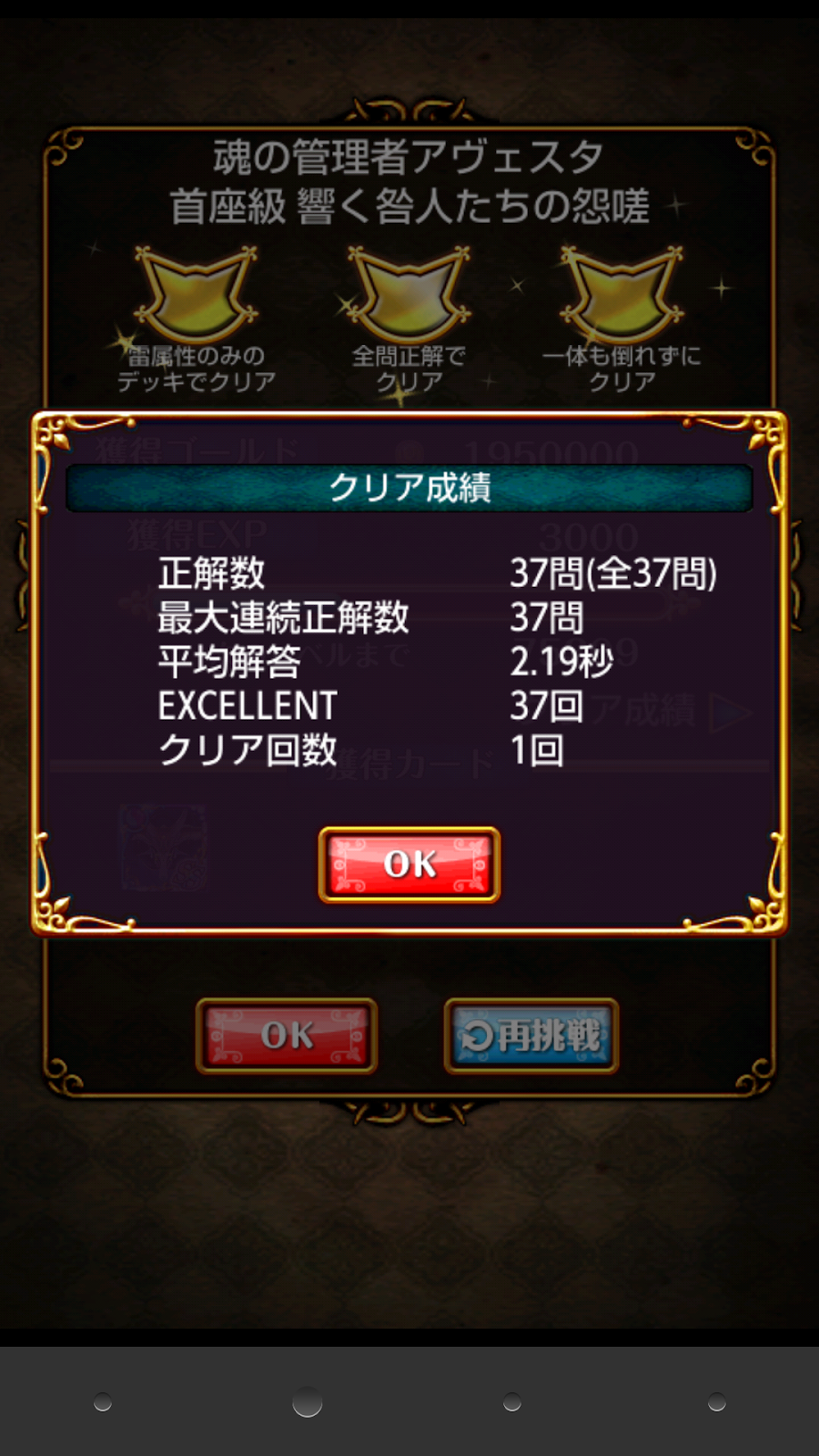The image size is (819, 1456).
Task: Confirm the クリア成績 dialog with OK
Action: click(x=409, y=864)
